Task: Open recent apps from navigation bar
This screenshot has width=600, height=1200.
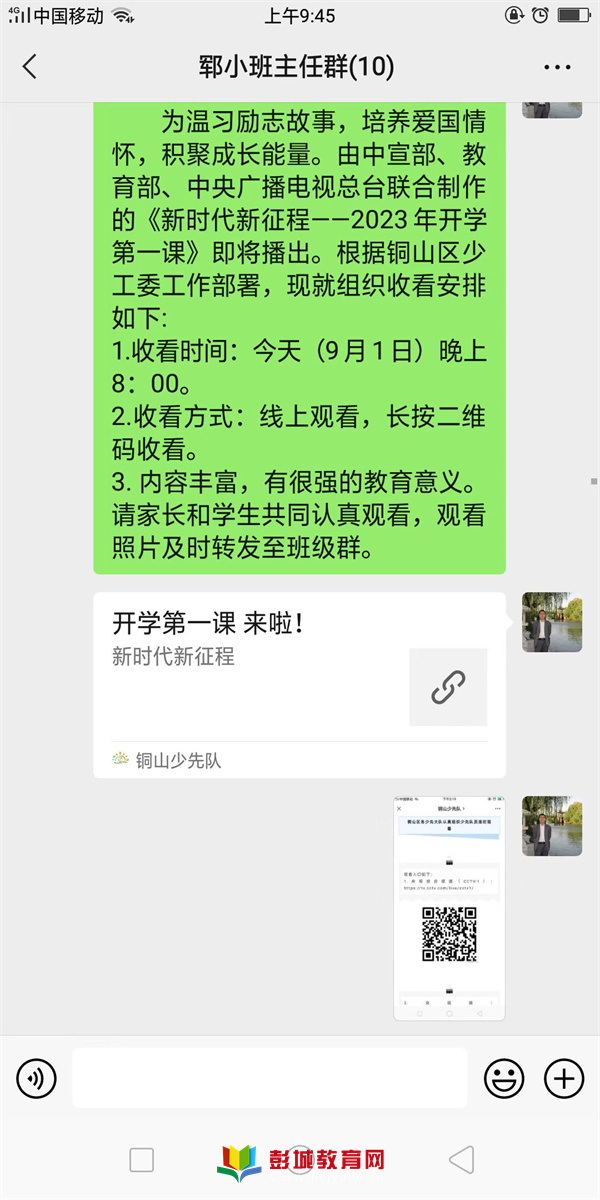Action: point(142,1160)
